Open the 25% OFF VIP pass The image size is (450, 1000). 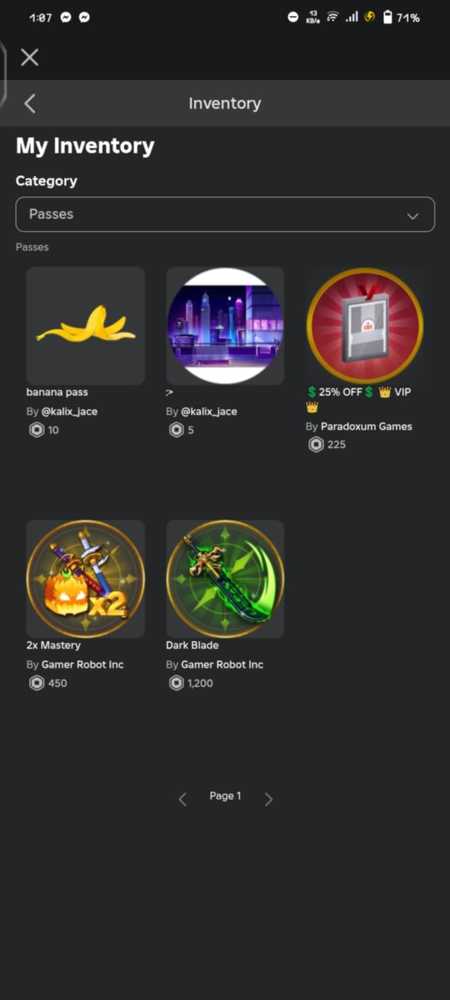click(365, 326)
